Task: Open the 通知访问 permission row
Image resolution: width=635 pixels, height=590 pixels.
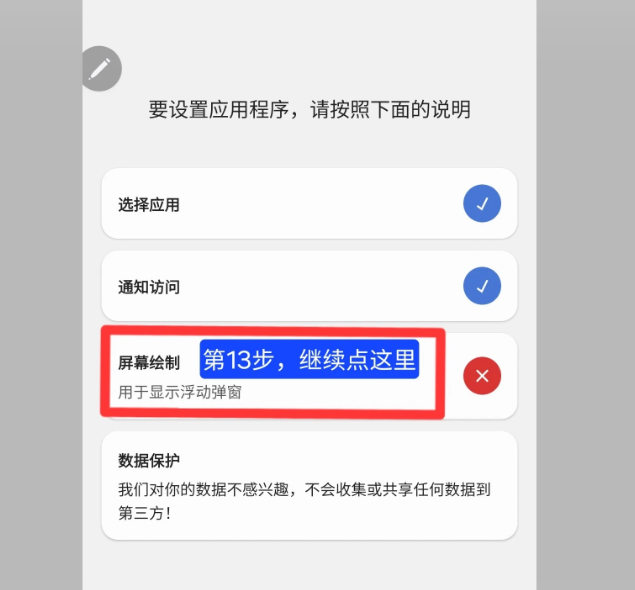Action: coord(308,287)
